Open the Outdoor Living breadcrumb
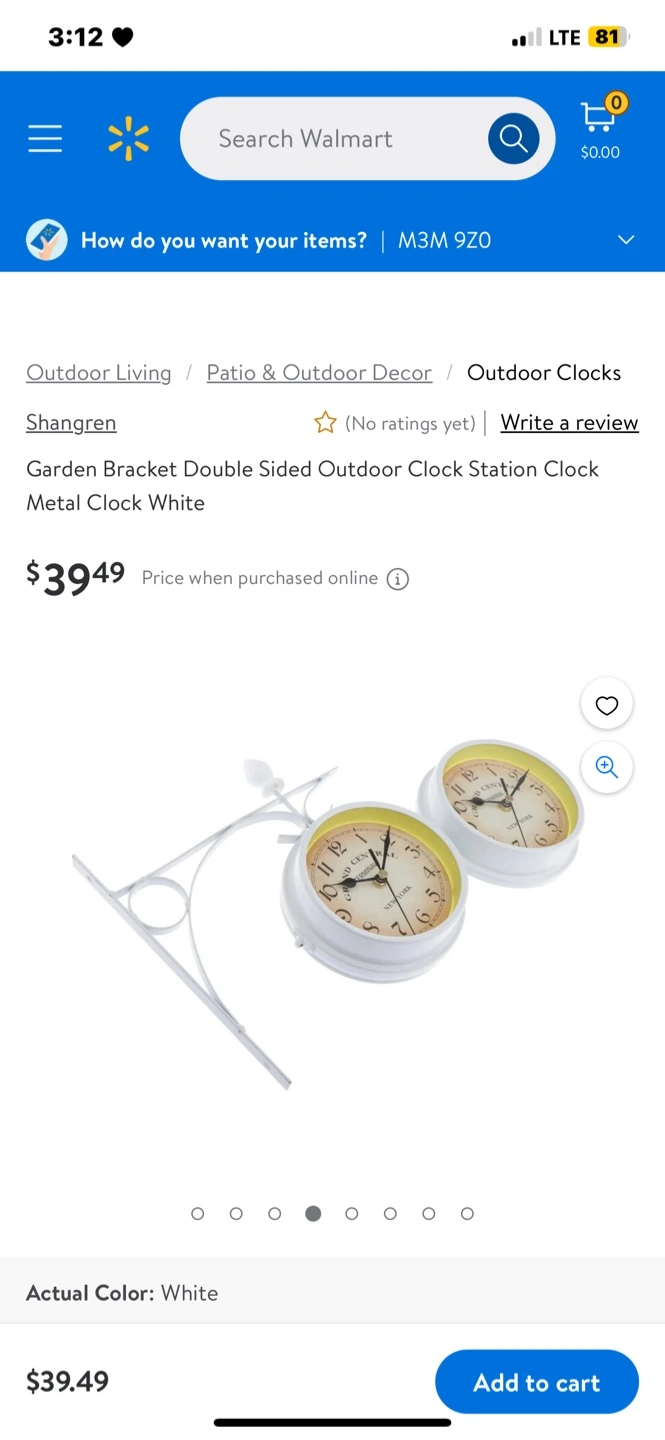665x1440 pixels. [x=99, y=373]
